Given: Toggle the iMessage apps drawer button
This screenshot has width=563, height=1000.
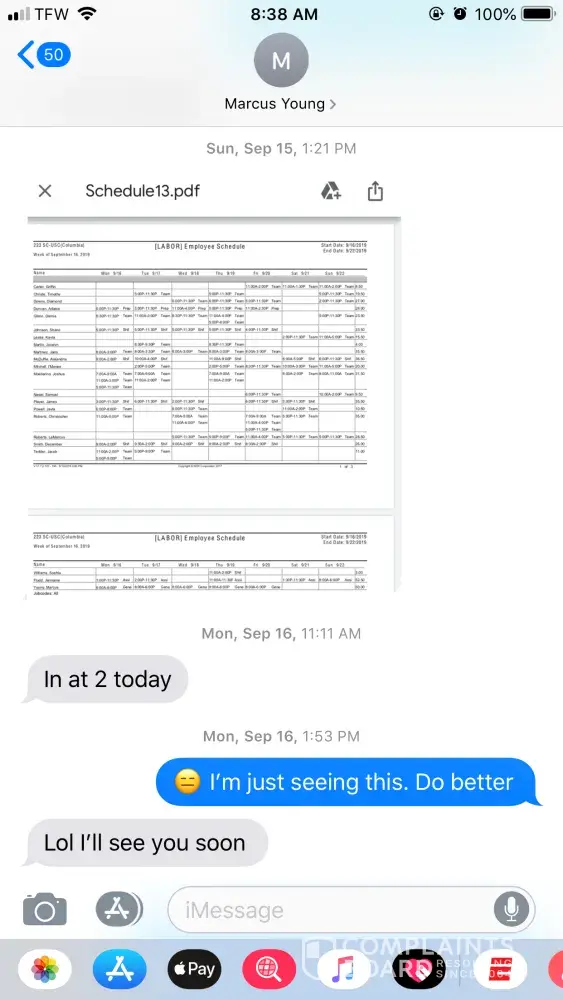Looking at the screenshot, I should point(119,909).
